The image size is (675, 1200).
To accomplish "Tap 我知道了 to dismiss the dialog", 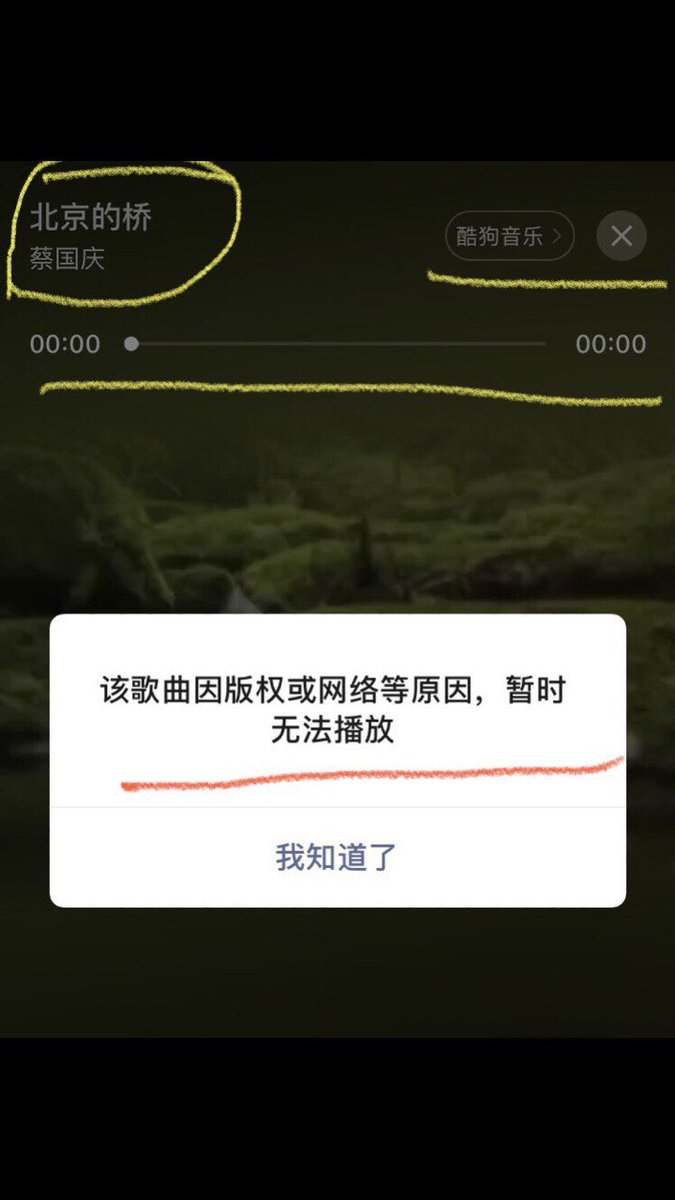I will coord(337,857).
